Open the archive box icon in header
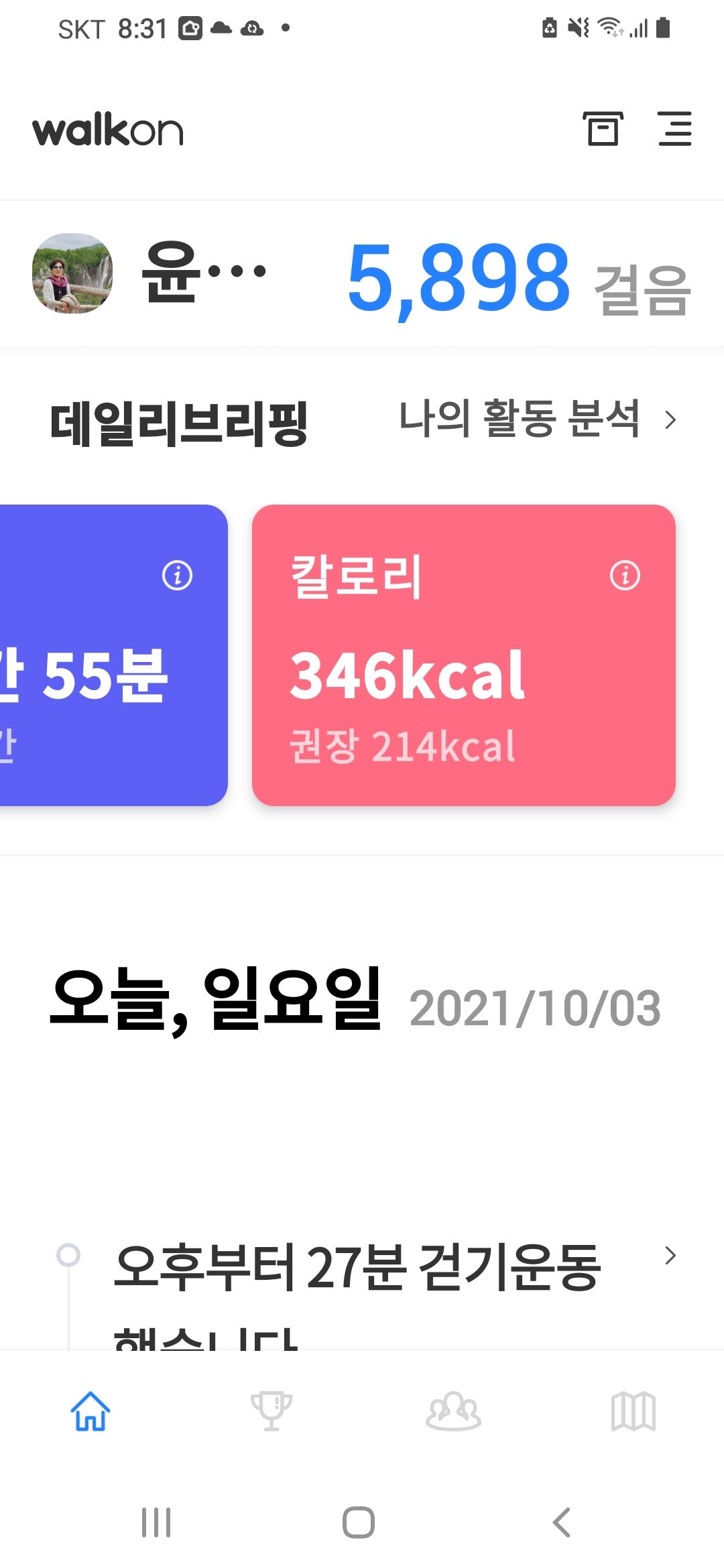This screenshot has width=724, height=1568. tap(603, 129)
